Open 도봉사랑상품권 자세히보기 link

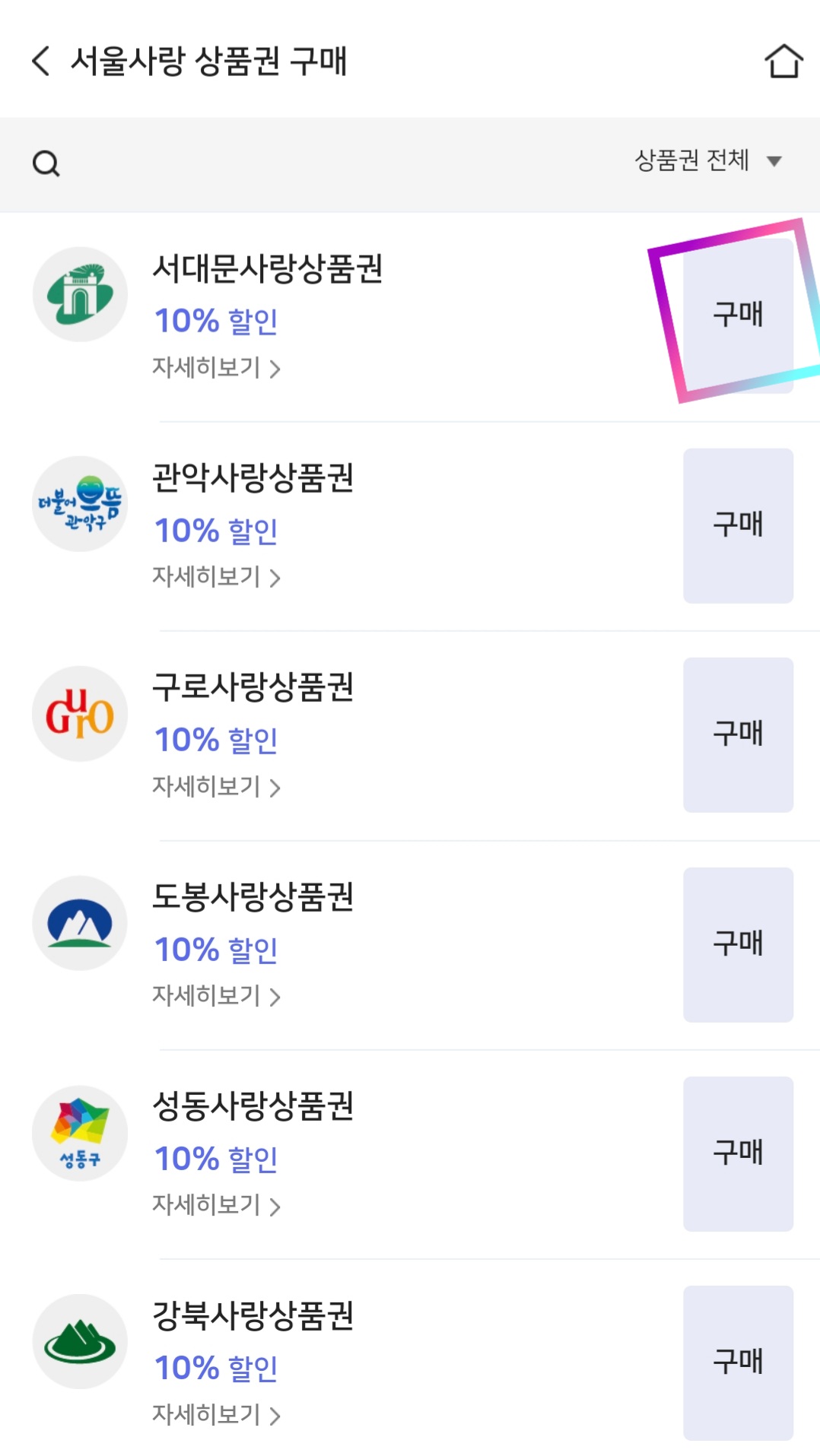point(216,995)
